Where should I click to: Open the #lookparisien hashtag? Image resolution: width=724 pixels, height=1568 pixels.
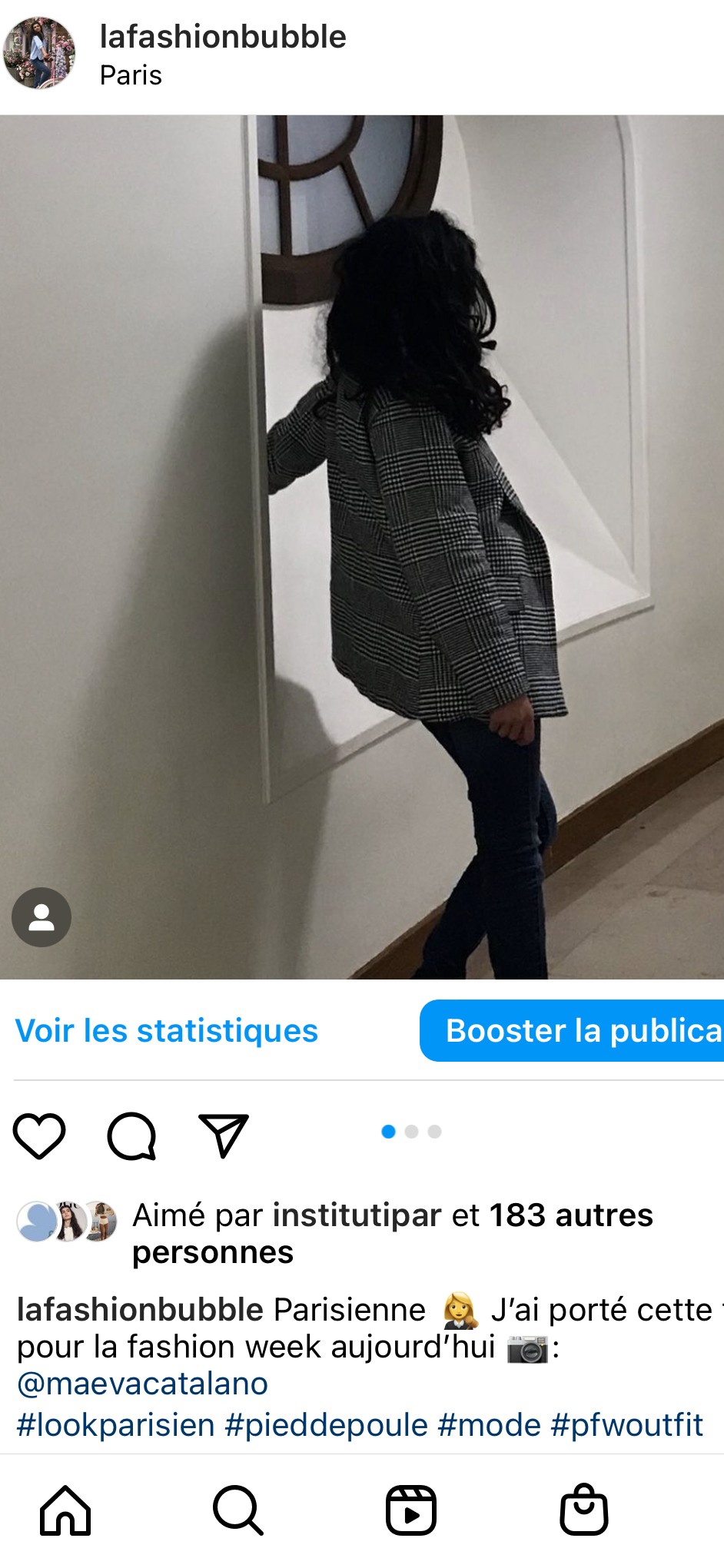click(116, 1425)
